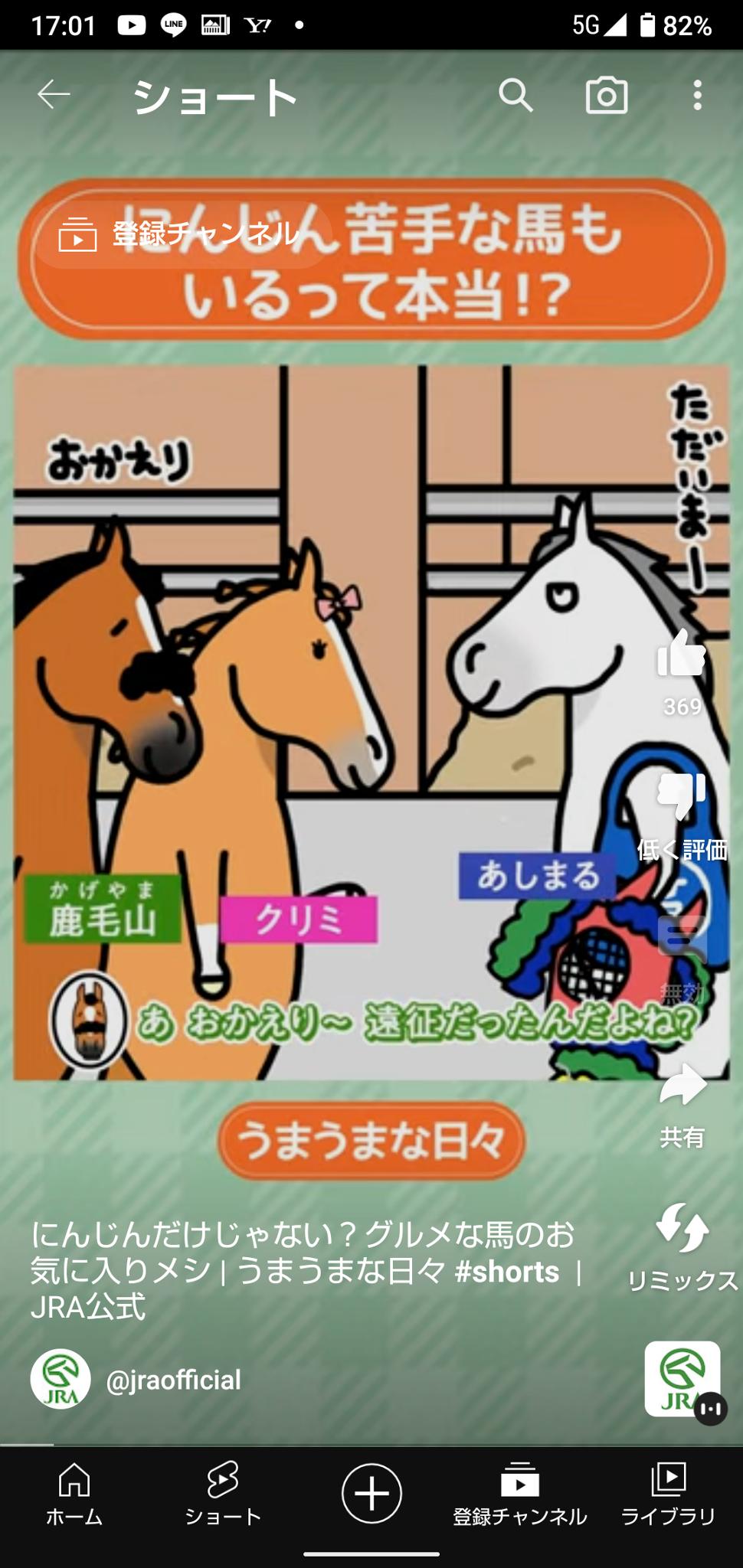Open the JRA sound tile
Viewport: 743px width, 1568px height.
pyautogui.click(x=682, y=1378)
